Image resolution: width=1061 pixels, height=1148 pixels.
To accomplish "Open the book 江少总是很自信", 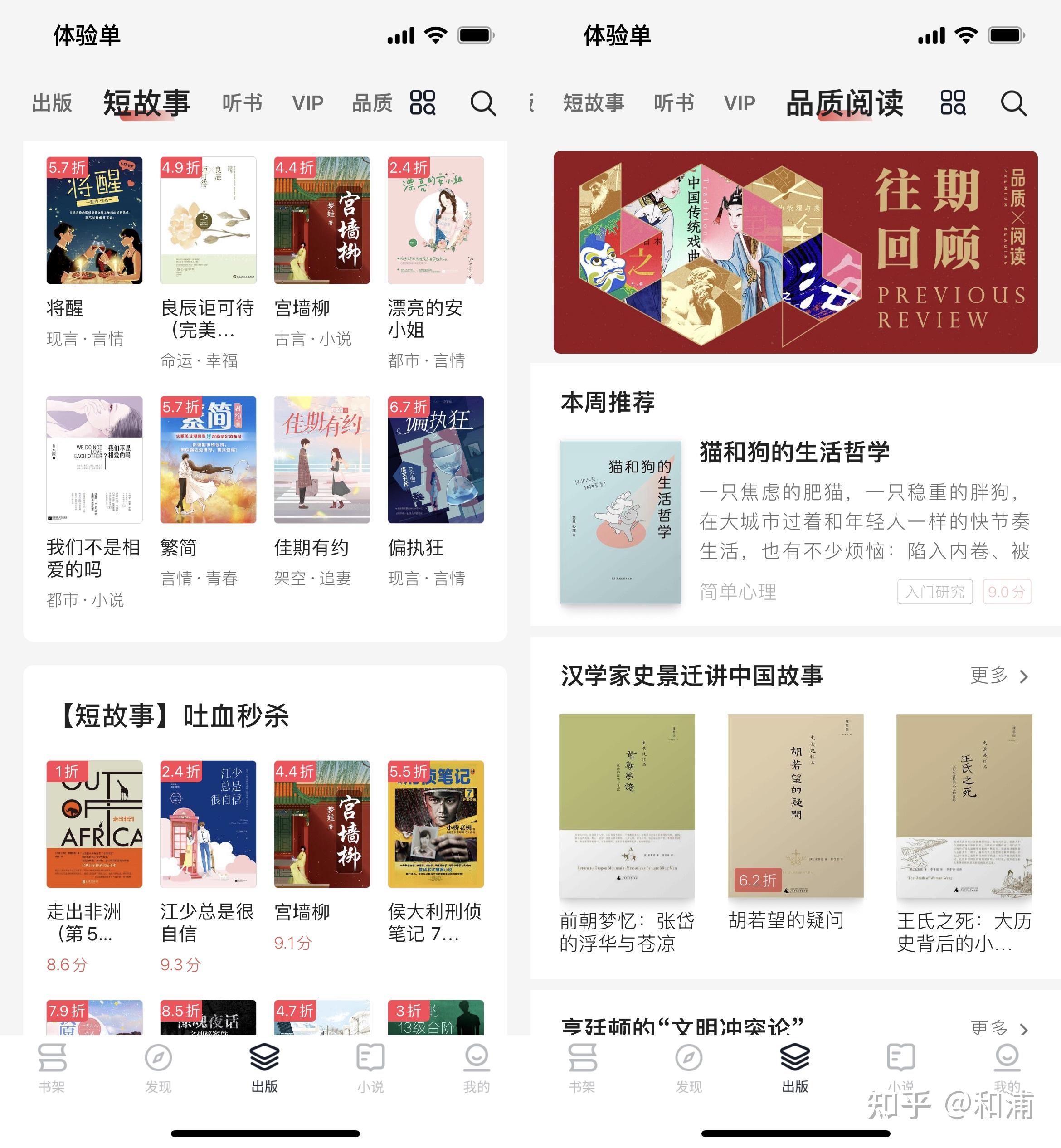I will pyautogui.click(x=208, y=824).
